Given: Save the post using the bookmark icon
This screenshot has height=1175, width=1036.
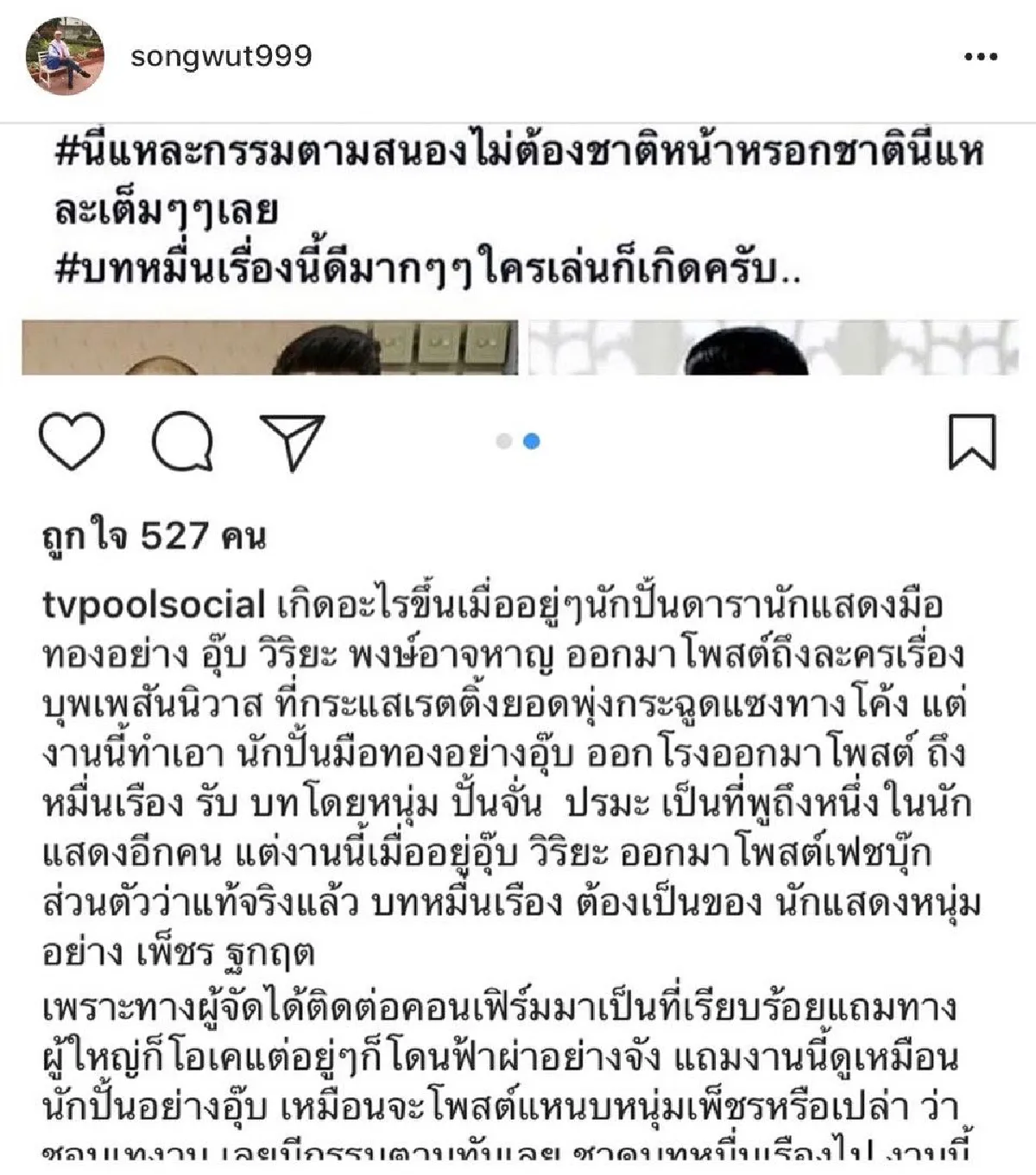Looking at the screenshot, I should [972, 442].
